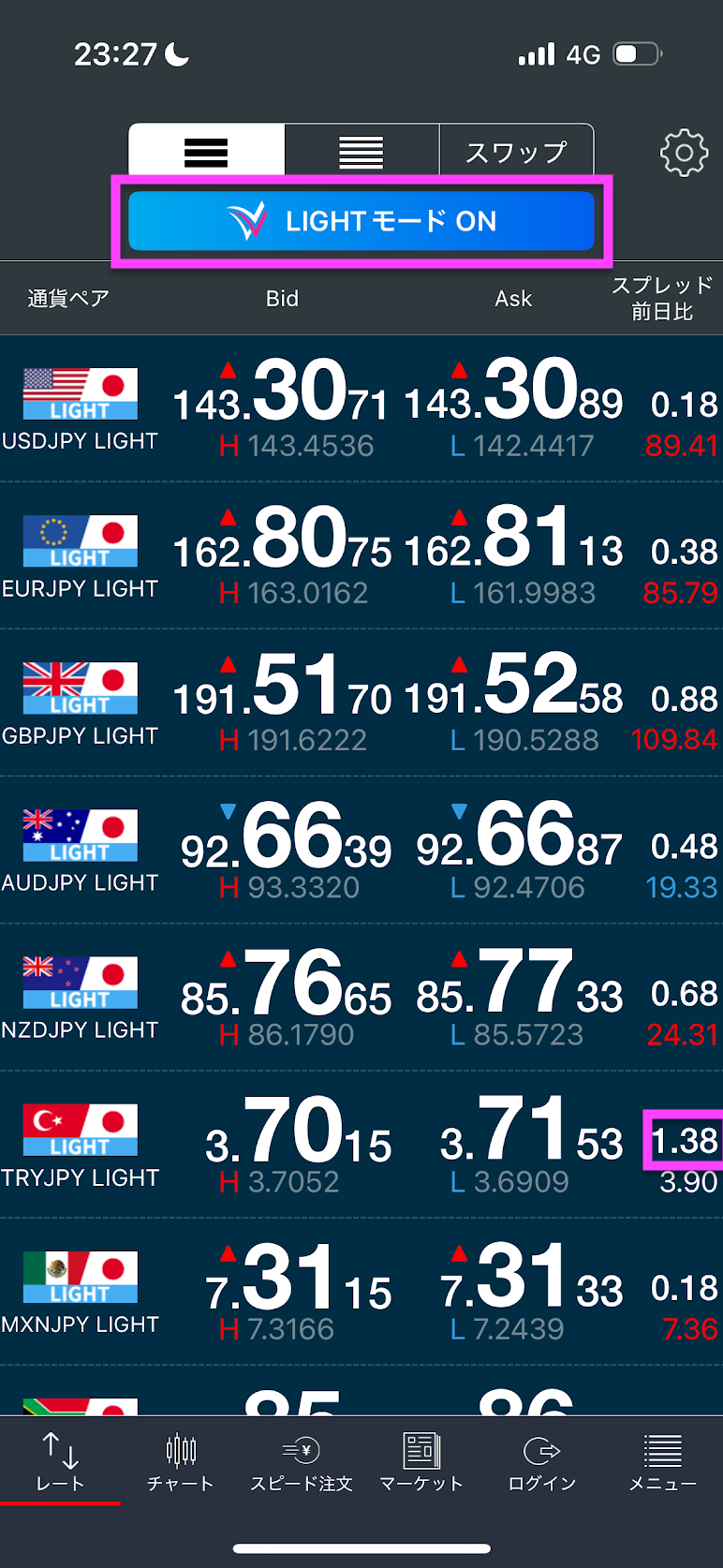Image resolution: width=723 pixels, height=1568 pixels.
Task: Toggle the LIGHTモード ON button
Action: point(361,221)
